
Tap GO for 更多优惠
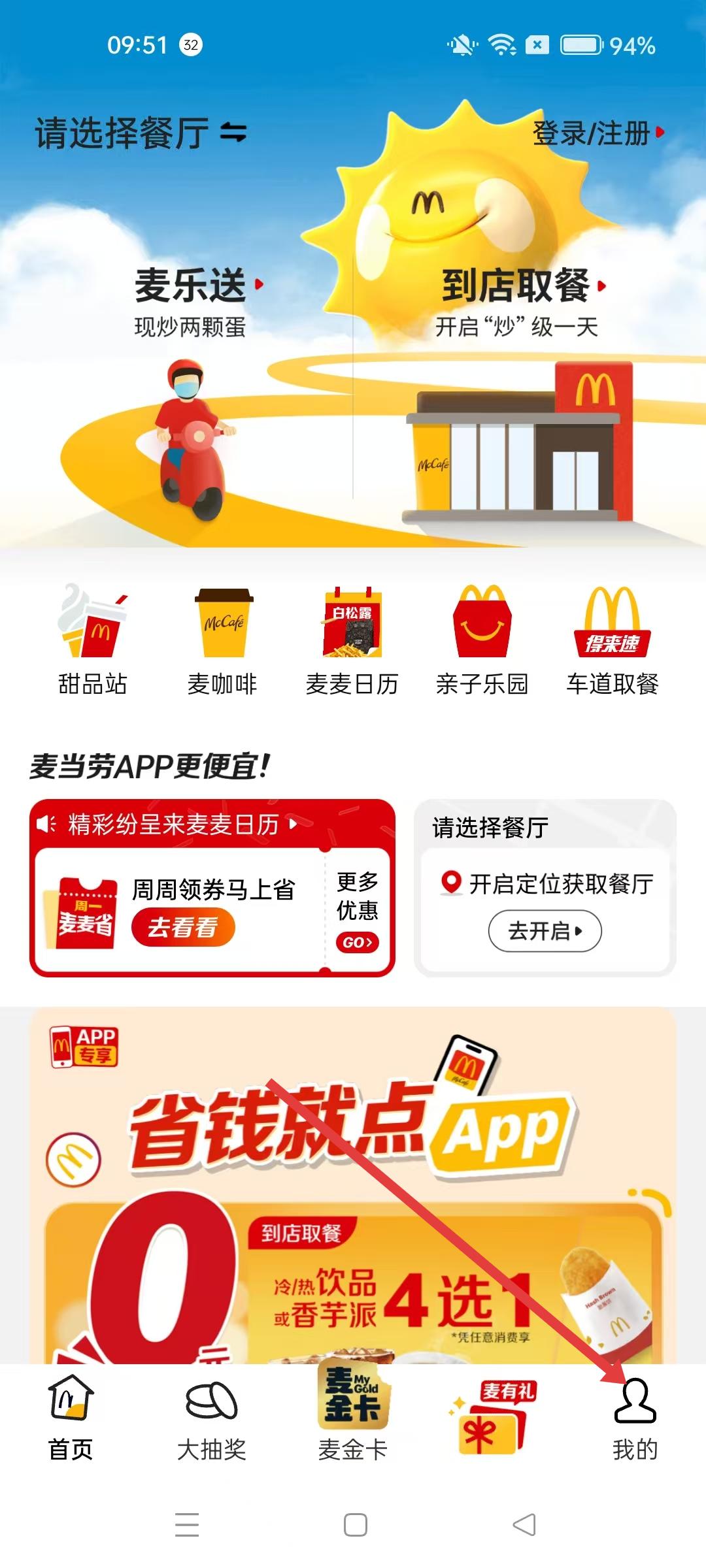(x=357, y=942)
